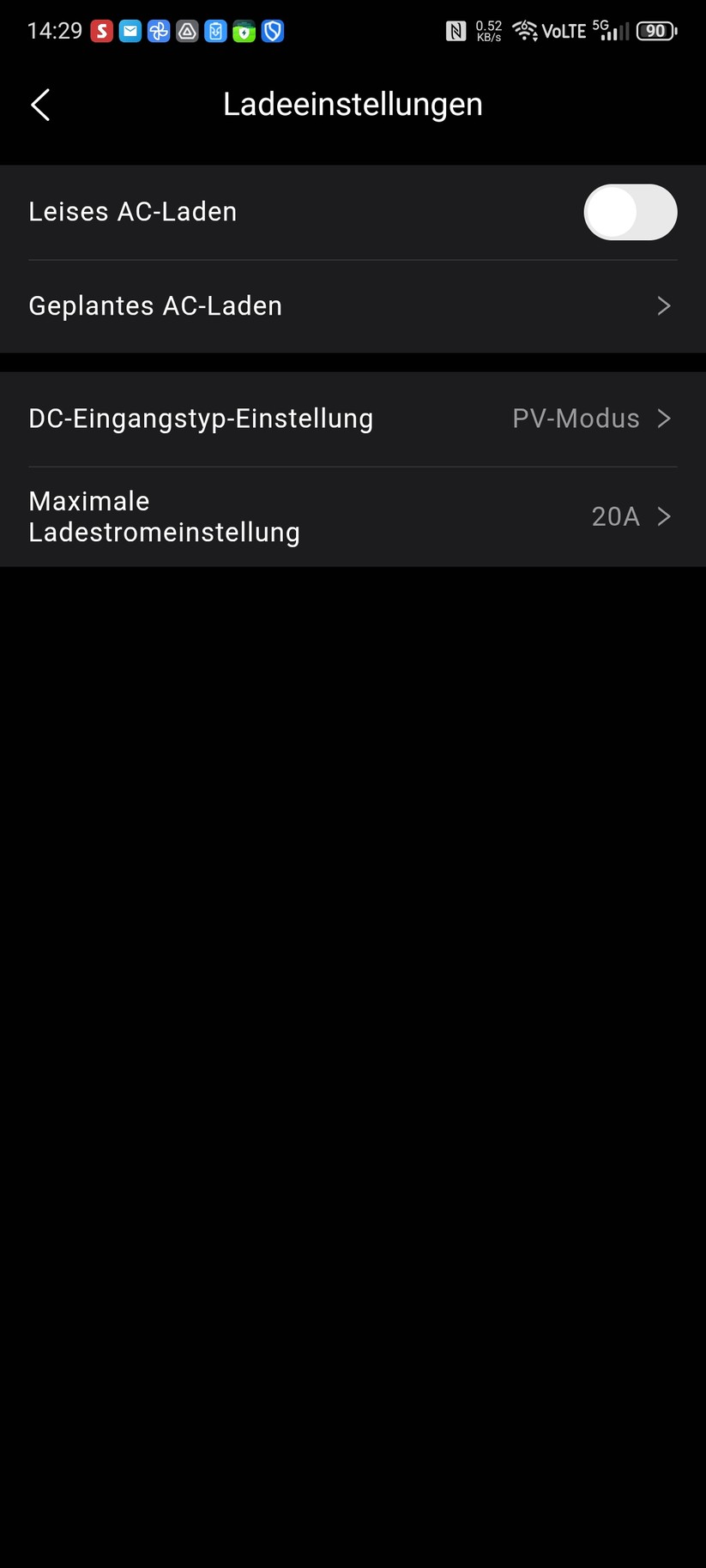Tap the email notification icon
706x1568 pixels.
(x=130, y=30)
